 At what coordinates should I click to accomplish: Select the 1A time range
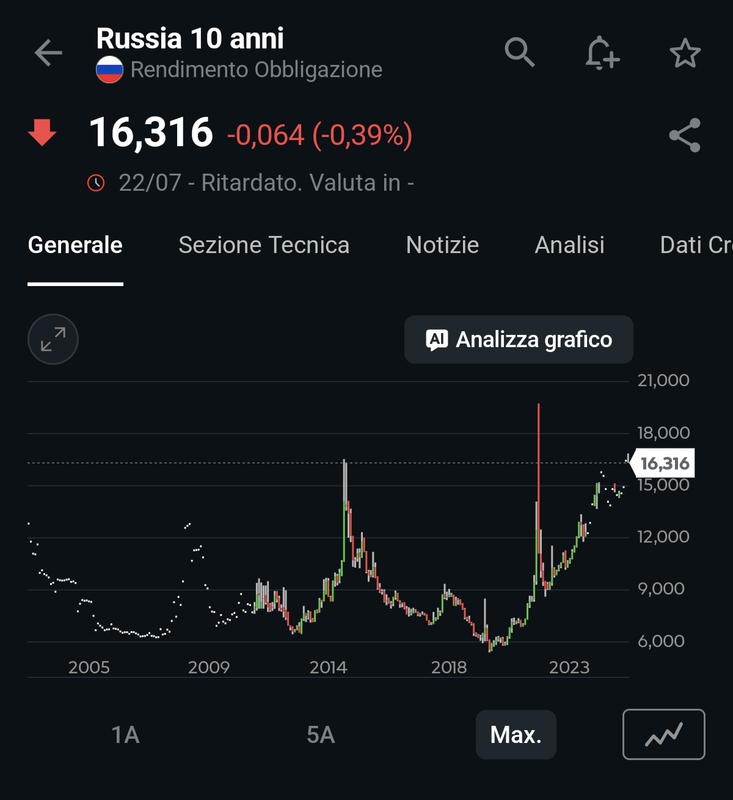[125, 735]
